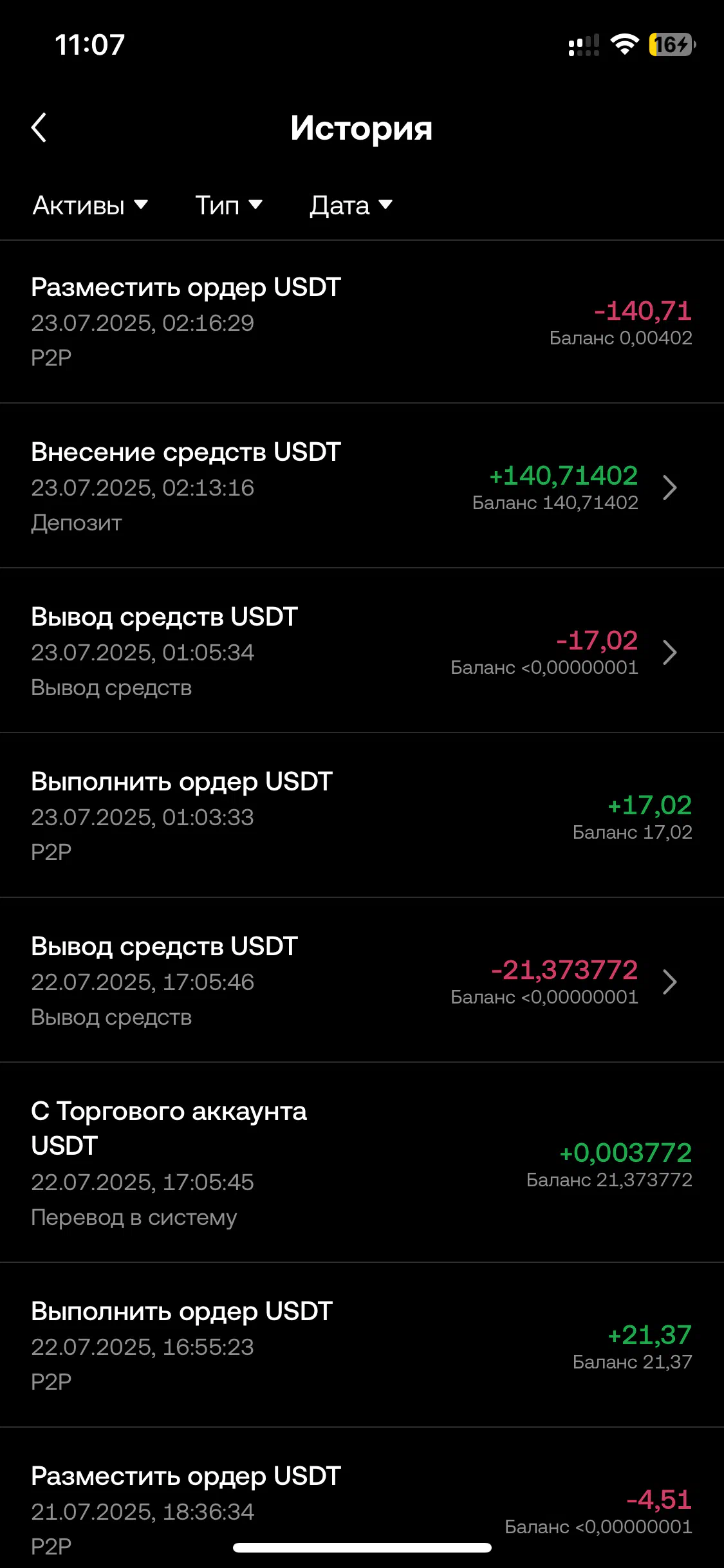Open the Вывод средств USDT -17,02 entry
This screenshot has height=1568, width=724.
pyautogui.click(x=362, y=651)
